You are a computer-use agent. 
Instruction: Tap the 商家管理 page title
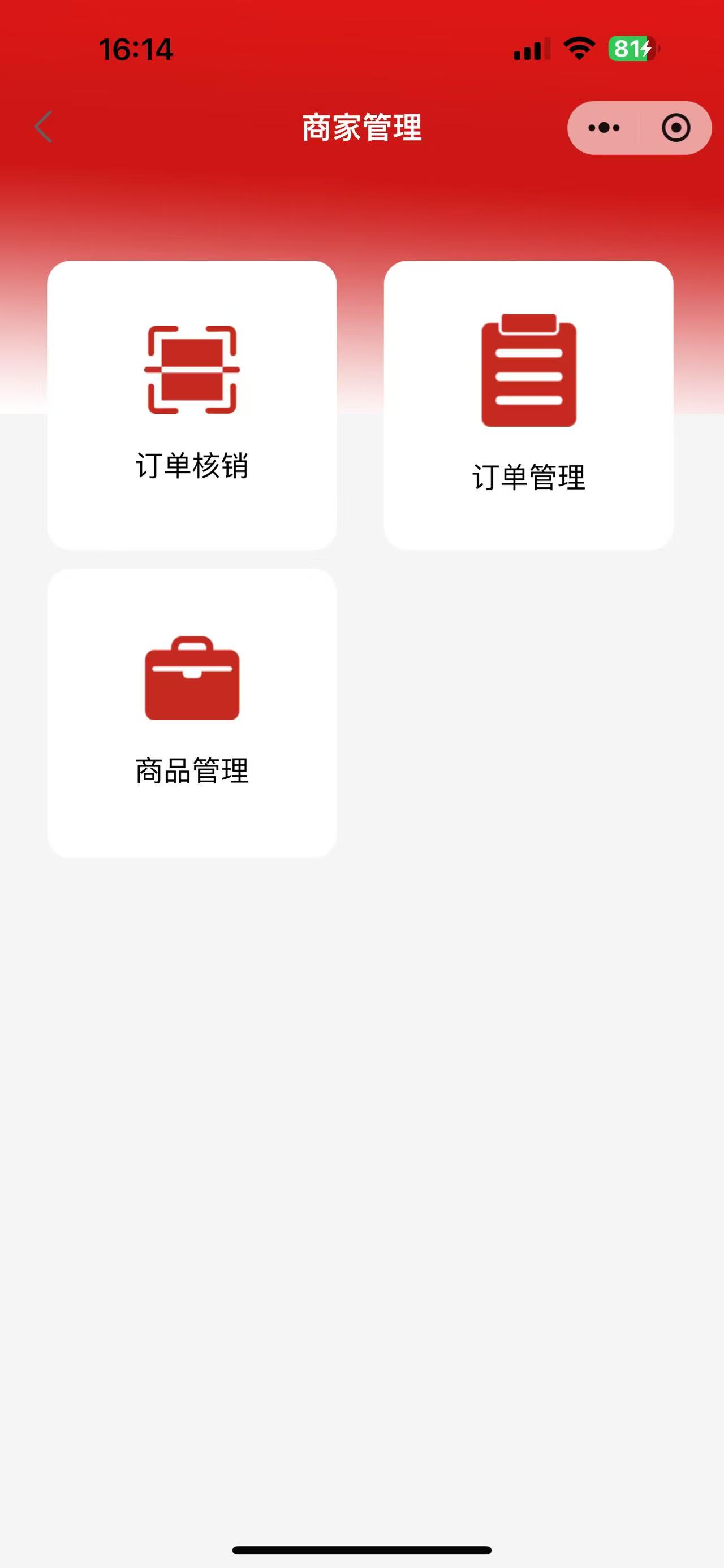pos(361,127)
